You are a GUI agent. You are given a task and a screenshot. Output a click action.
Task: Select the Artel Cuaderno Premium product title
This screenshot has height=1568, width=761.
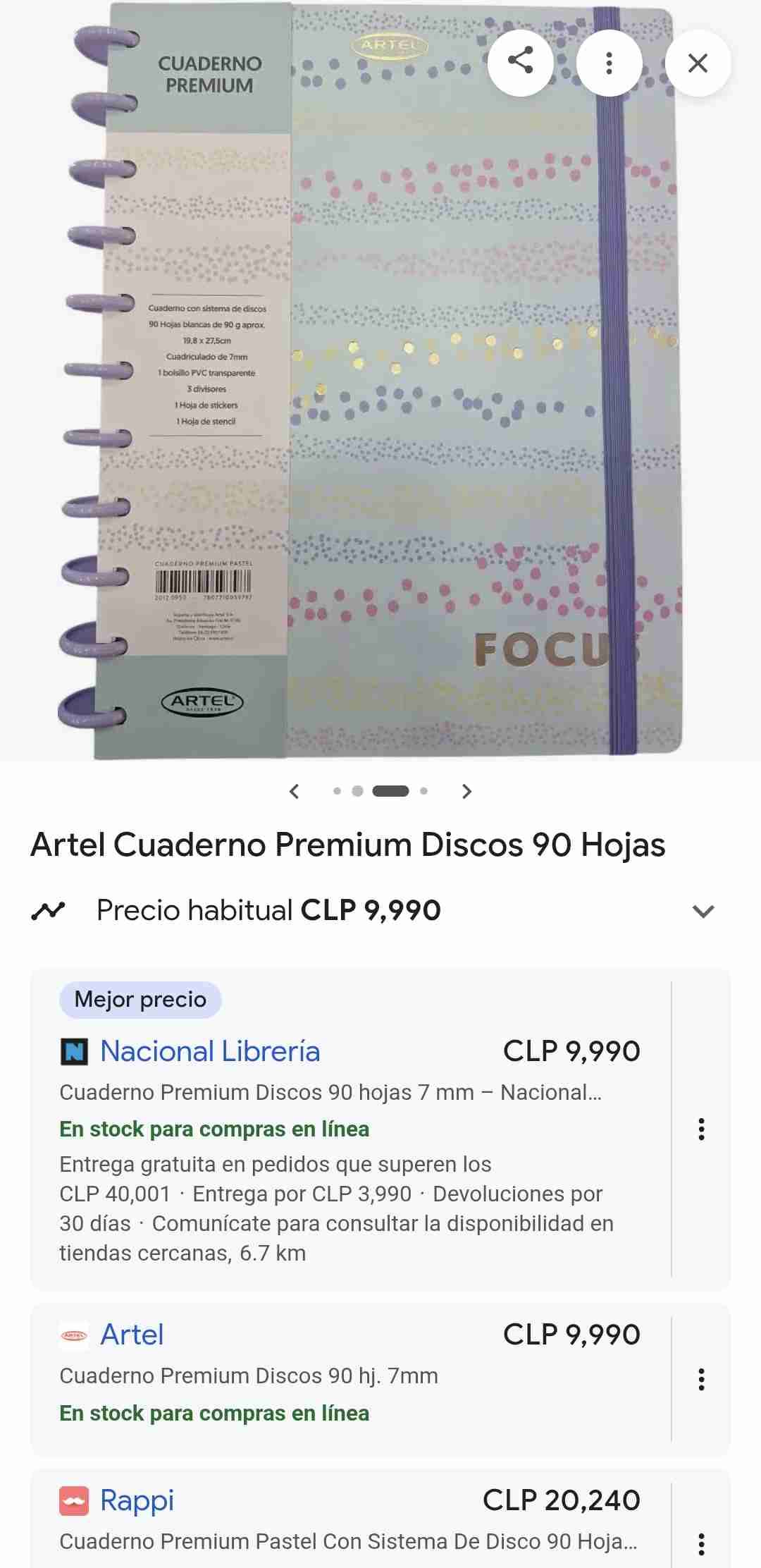coord(347,846)
